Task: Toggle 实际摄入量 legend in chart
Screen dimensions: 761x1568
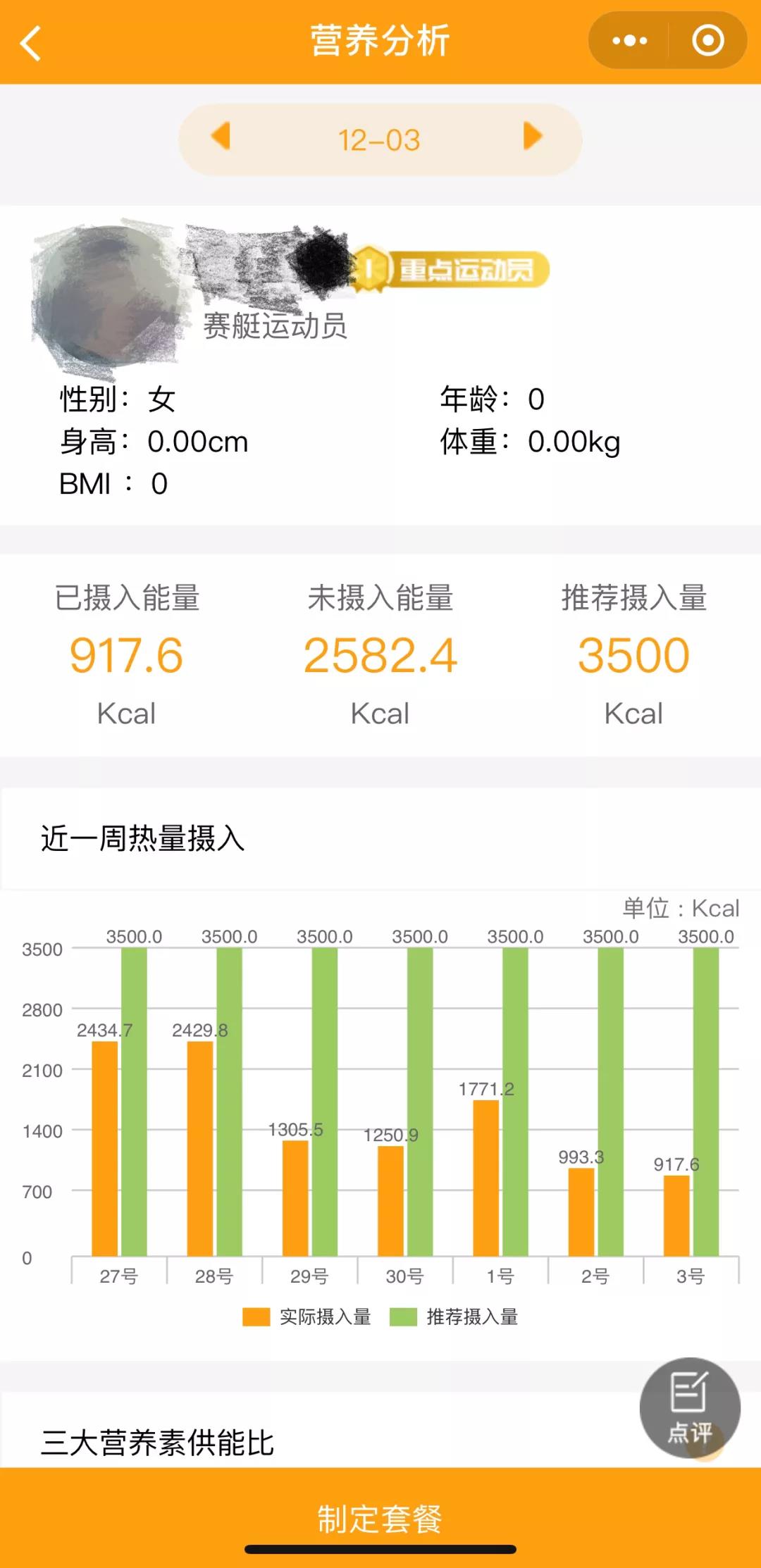Action: pyautogui.click(x=307, y=1317)
